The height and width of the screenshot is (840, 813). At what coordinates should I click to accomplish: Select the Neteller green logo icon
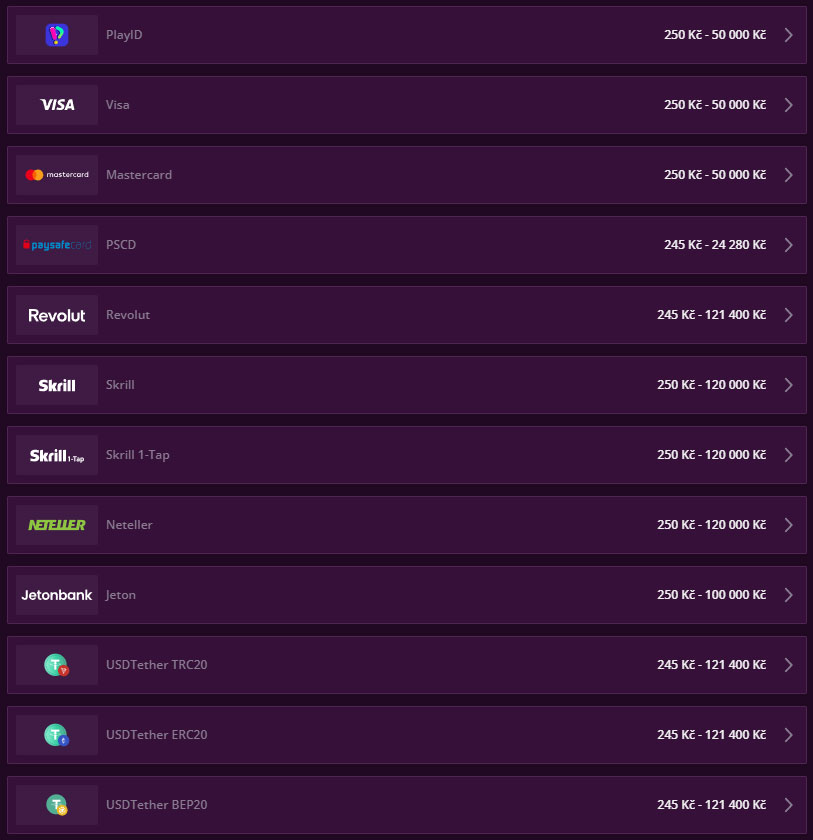click(x=56, y=524)
